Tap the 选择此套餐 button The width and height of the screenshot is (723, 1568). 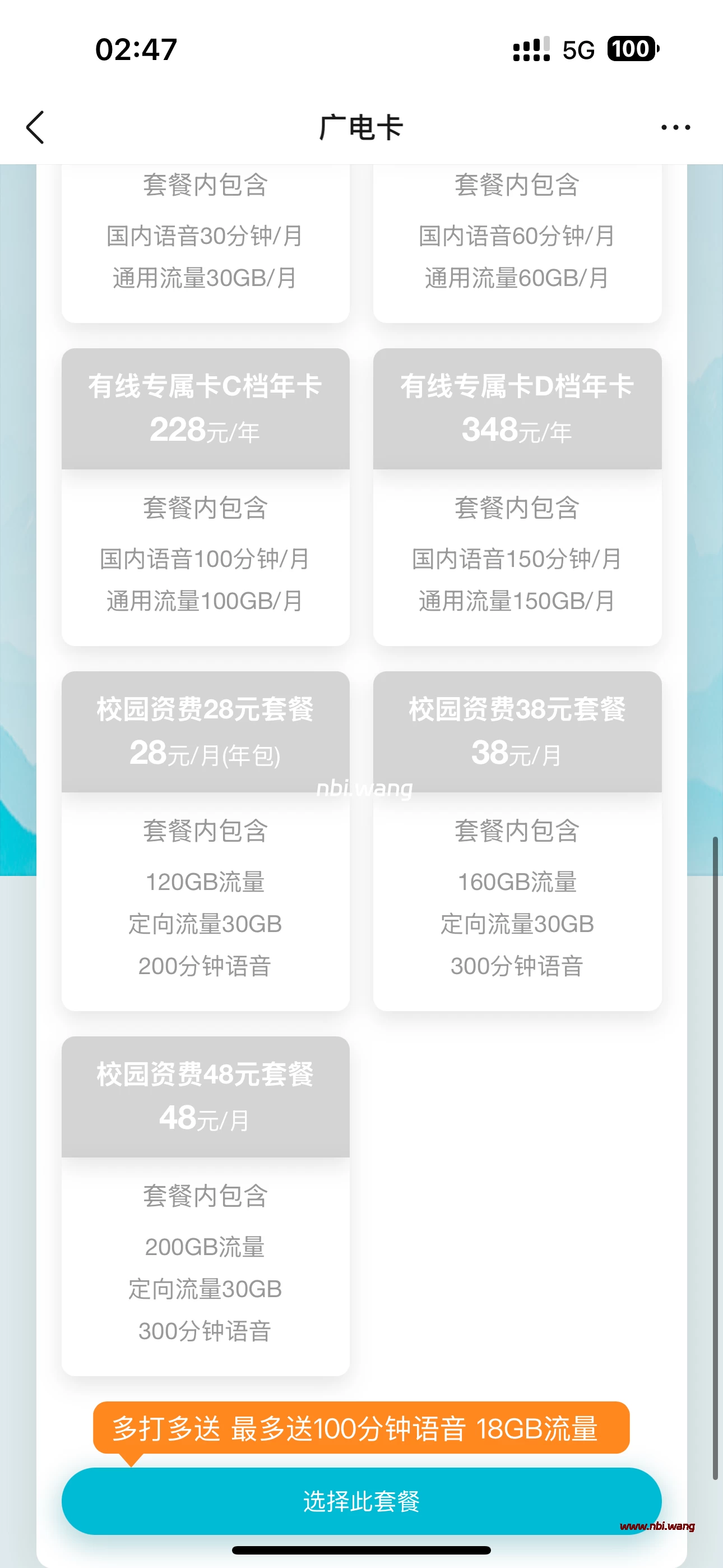click(x=361, y=1501)
